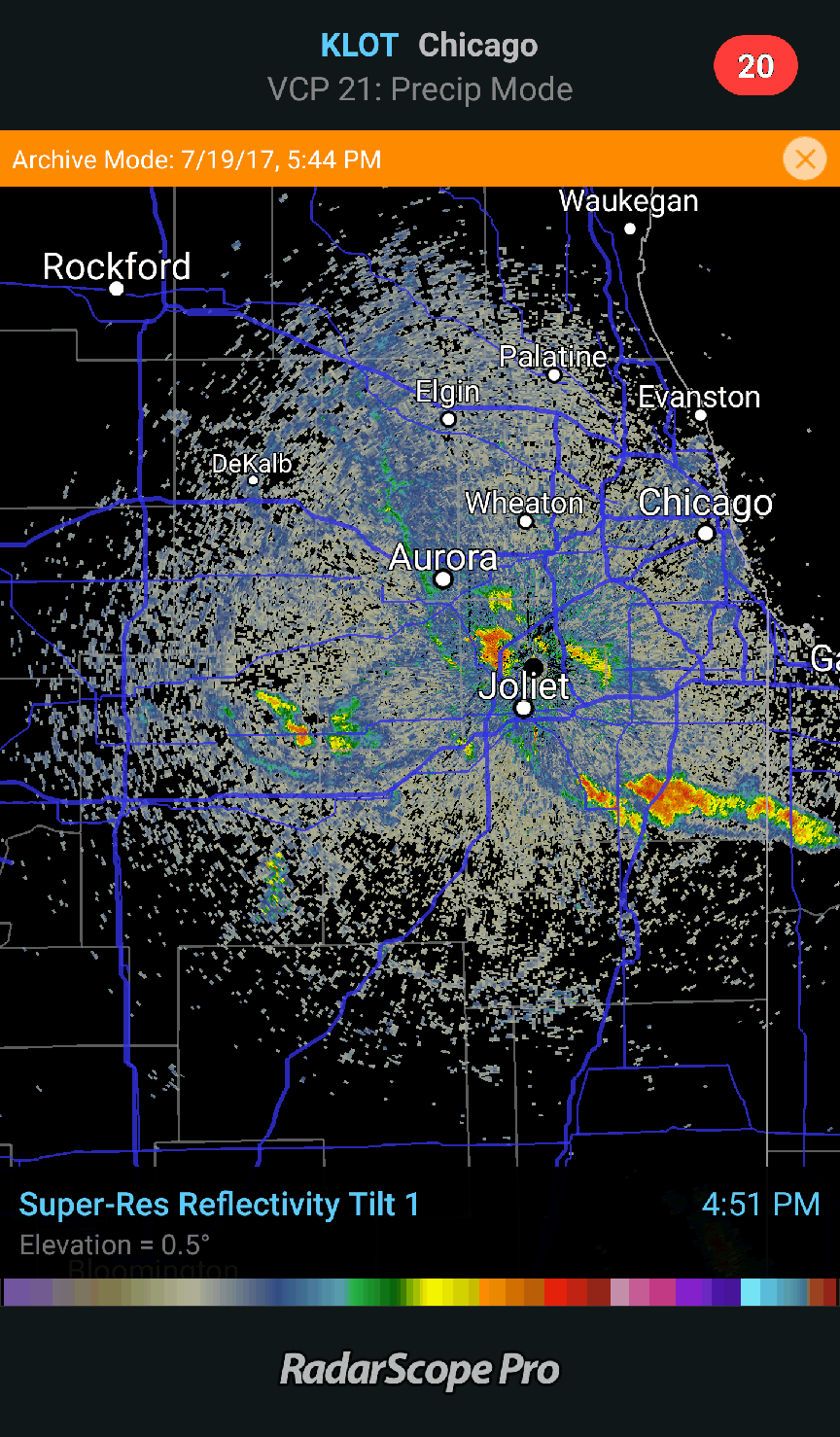Viewport: 840px width, 1437px height.
Task: Change the Super-Res Reflectivity Tilt 1 product
Action: click(220, 1205)
